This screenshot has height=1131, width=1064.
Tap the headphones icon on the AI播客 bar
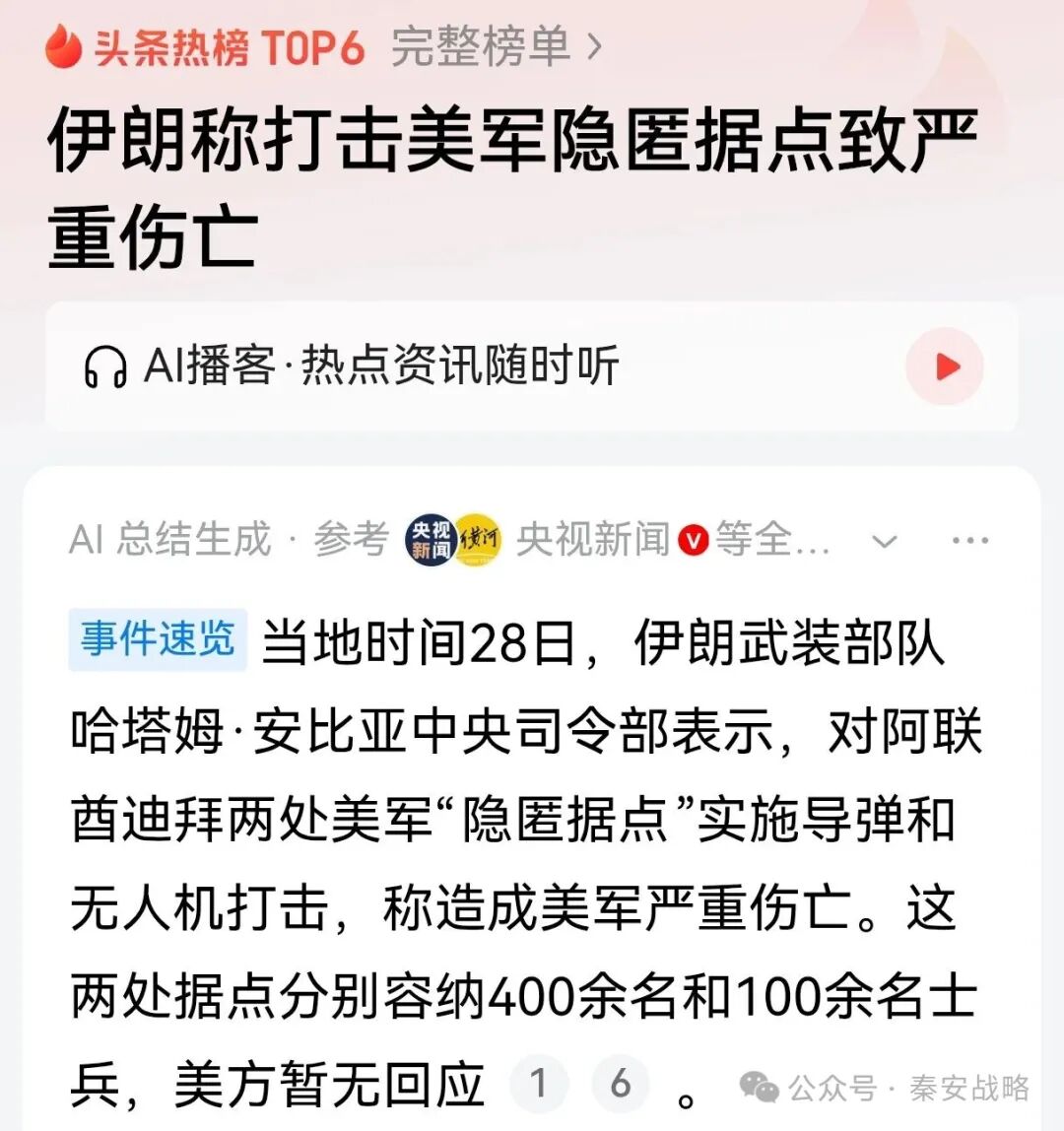(x=108, y=366)
